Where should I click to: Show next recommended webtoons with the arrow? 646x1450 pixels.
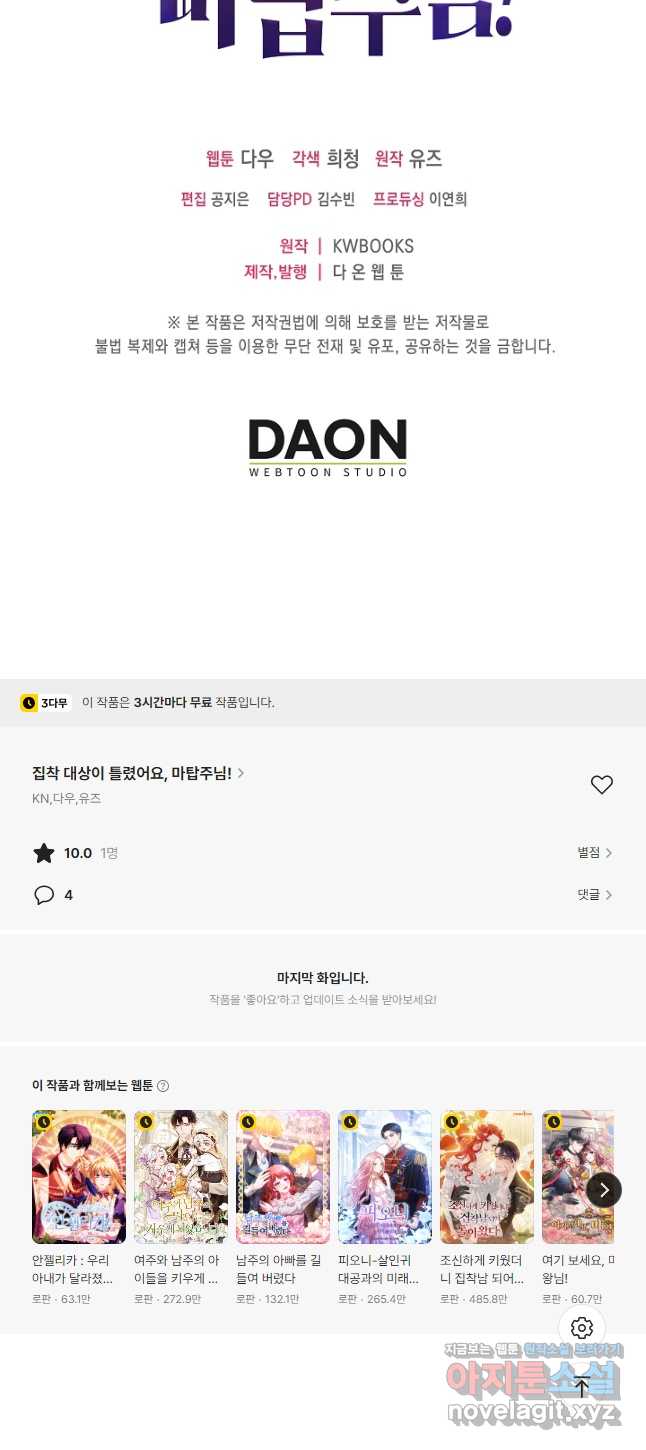pos(603,1190)
